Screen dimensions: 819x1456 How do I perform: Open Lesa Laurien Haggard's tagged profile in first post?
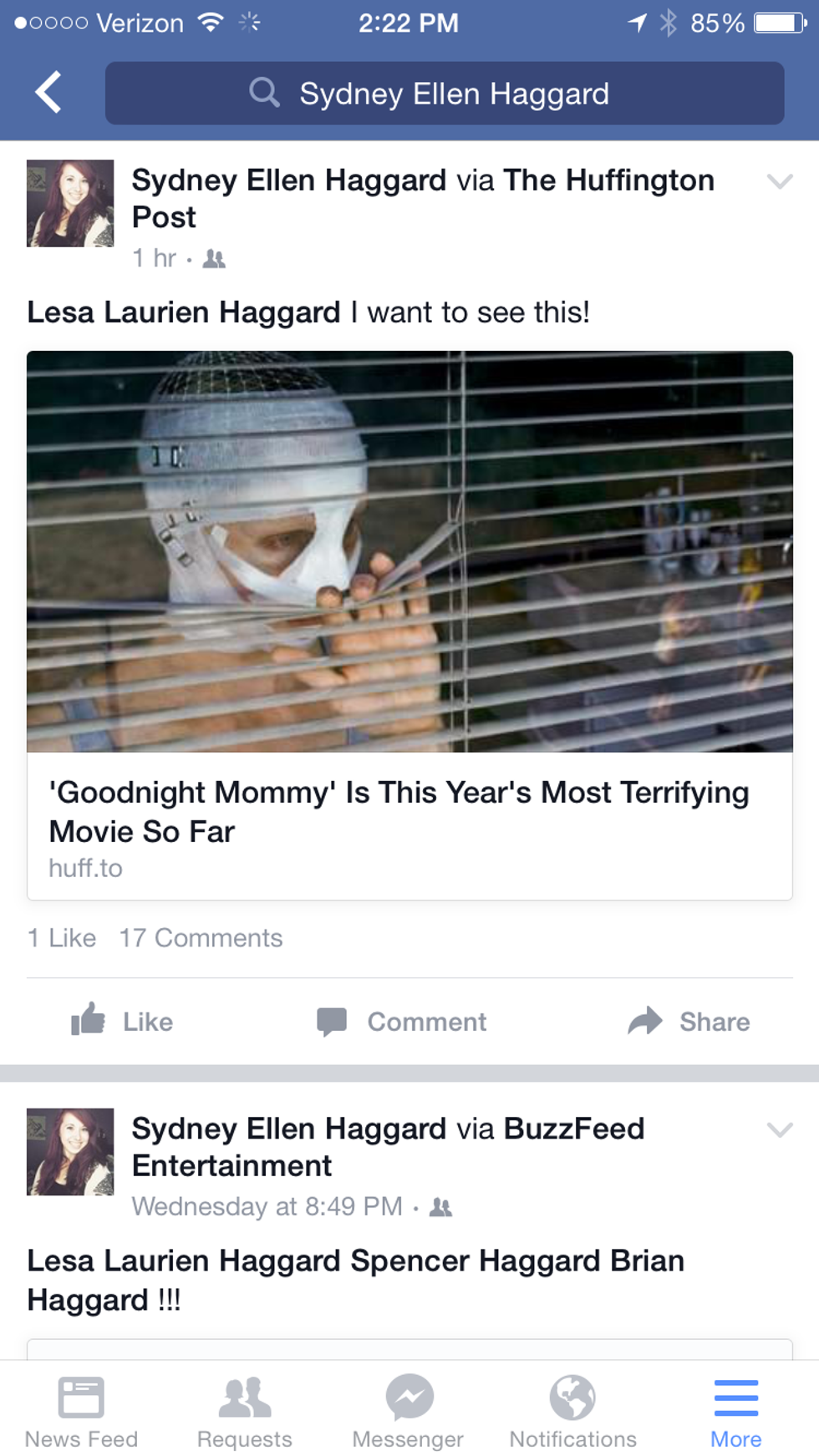click(x=183, y=312)
